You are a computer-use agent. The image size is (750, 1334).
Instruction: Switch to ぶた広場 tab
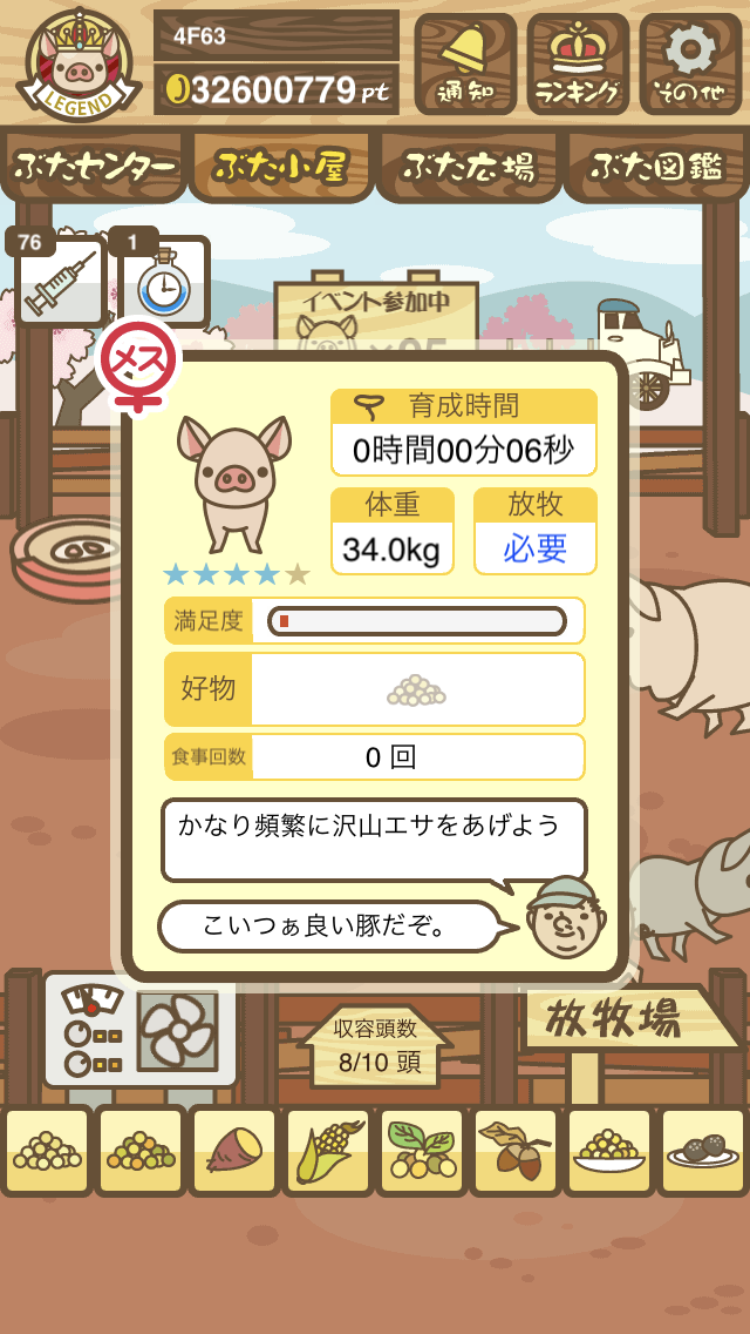point(468,166)
